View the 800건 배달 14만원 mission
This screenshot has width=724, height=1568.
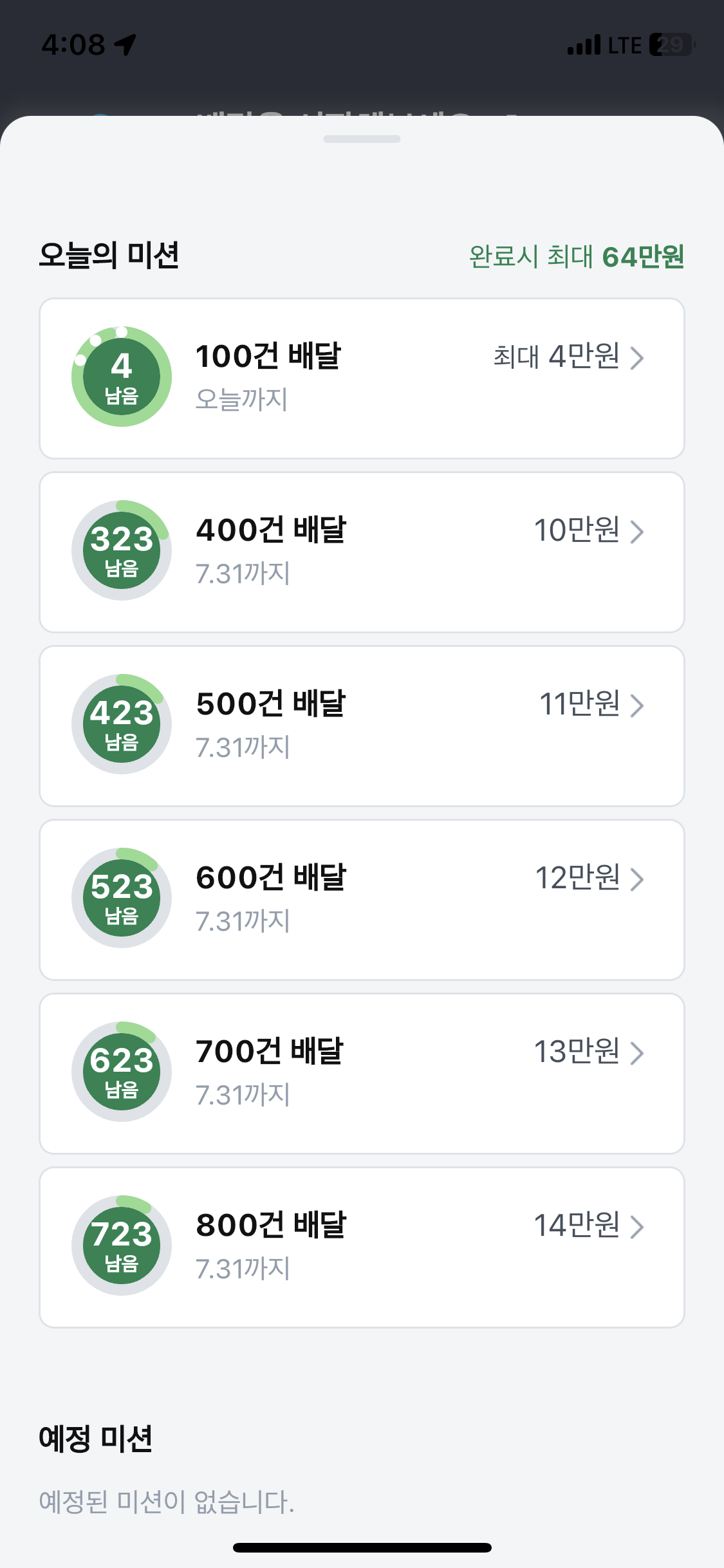362,1247
